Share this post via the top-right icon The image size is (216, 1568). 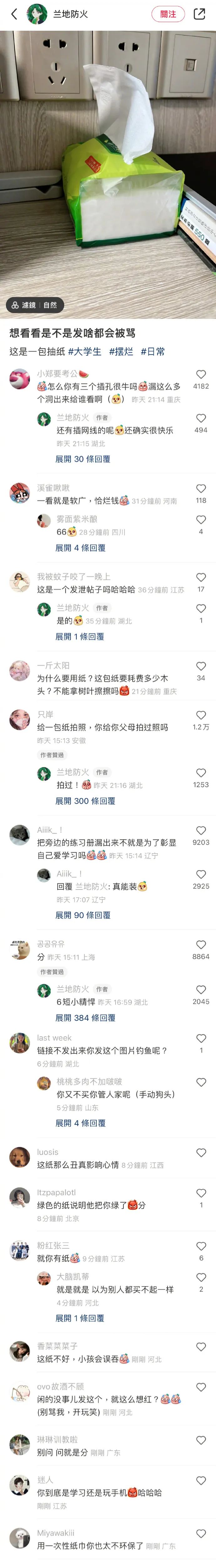click(199, 14)
